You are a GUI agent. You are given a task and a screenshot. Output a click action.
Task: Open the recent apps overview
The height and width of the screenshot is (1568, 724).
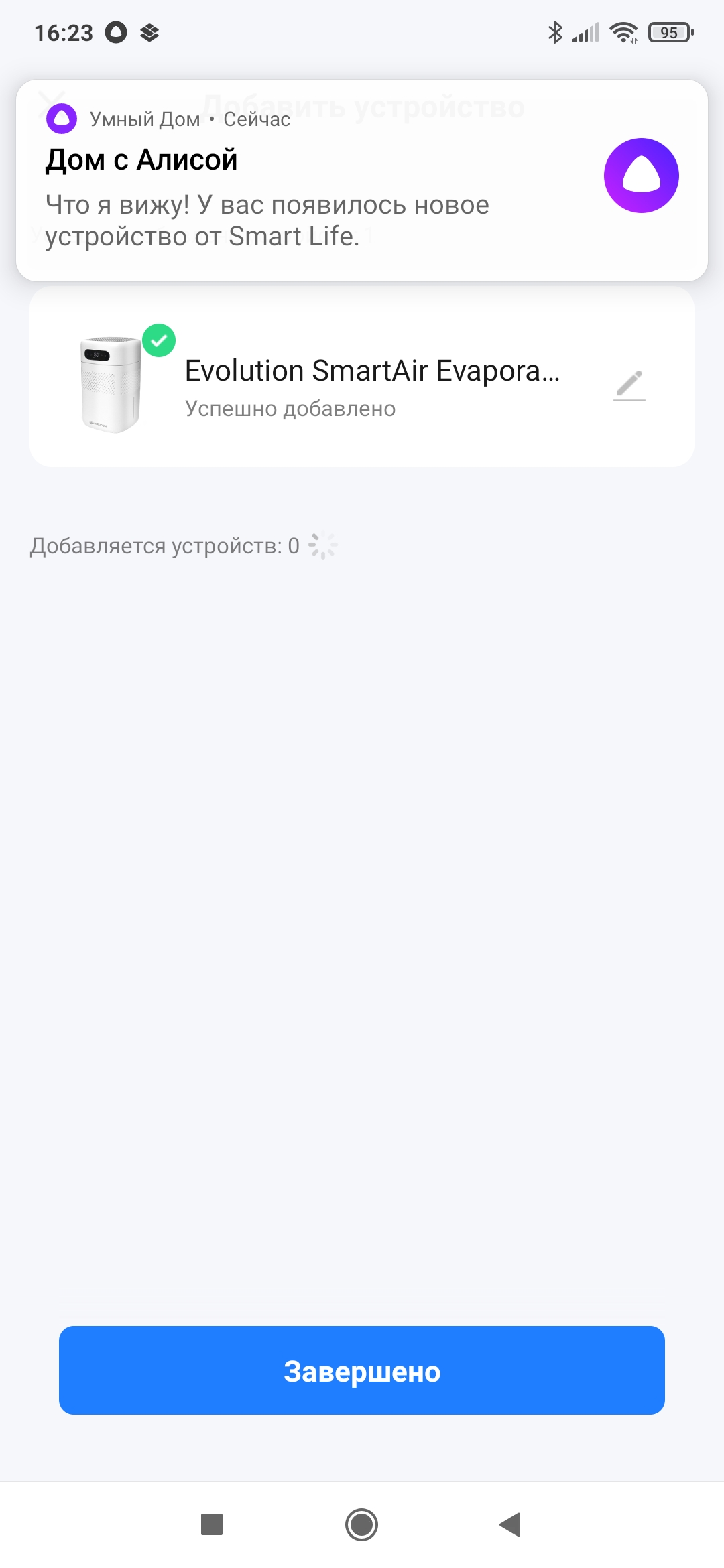coord(212,1524)
